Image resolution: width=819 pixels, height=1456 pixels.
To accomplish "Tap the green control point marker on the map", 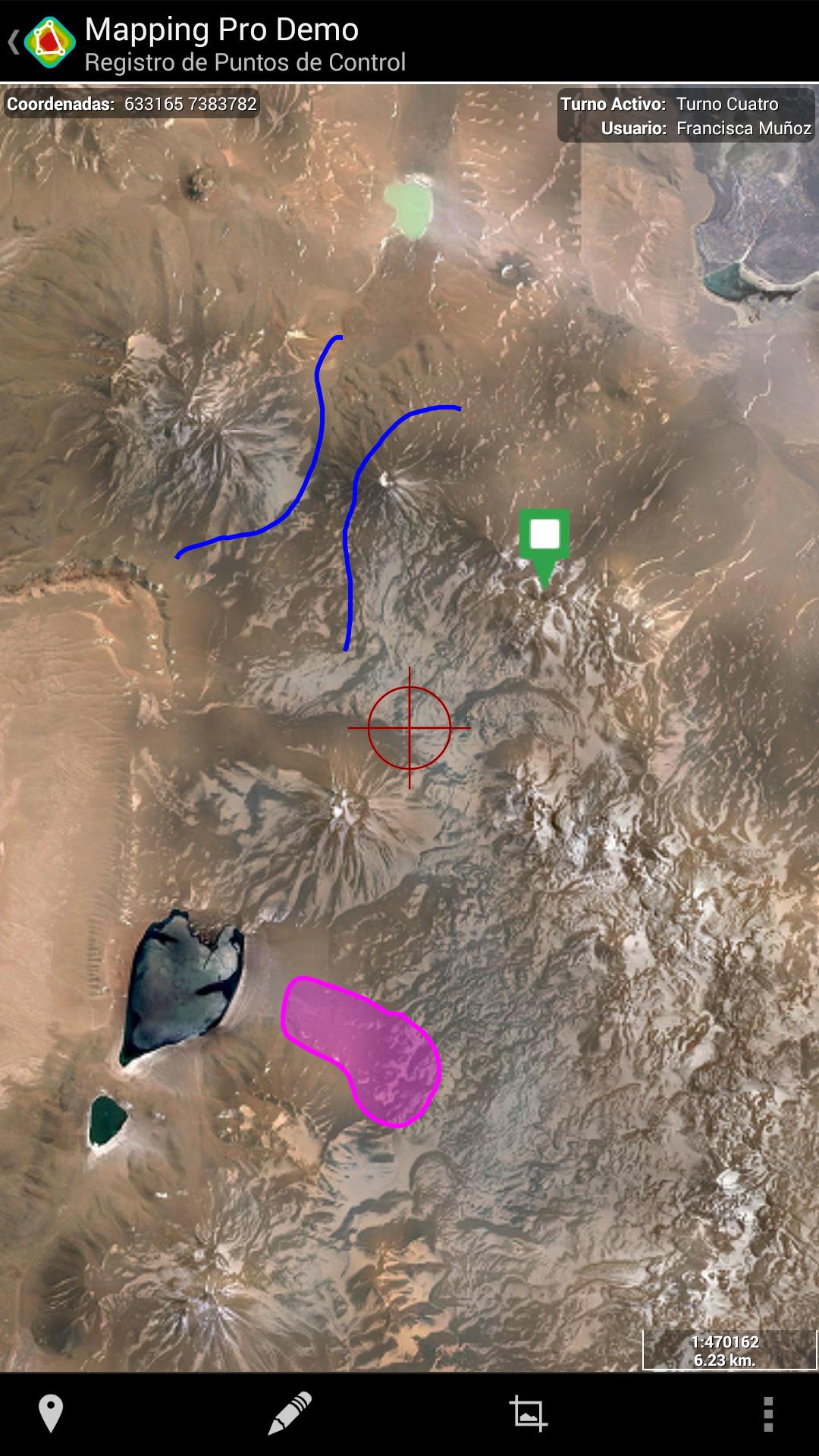I will click(x=544, y=540).
